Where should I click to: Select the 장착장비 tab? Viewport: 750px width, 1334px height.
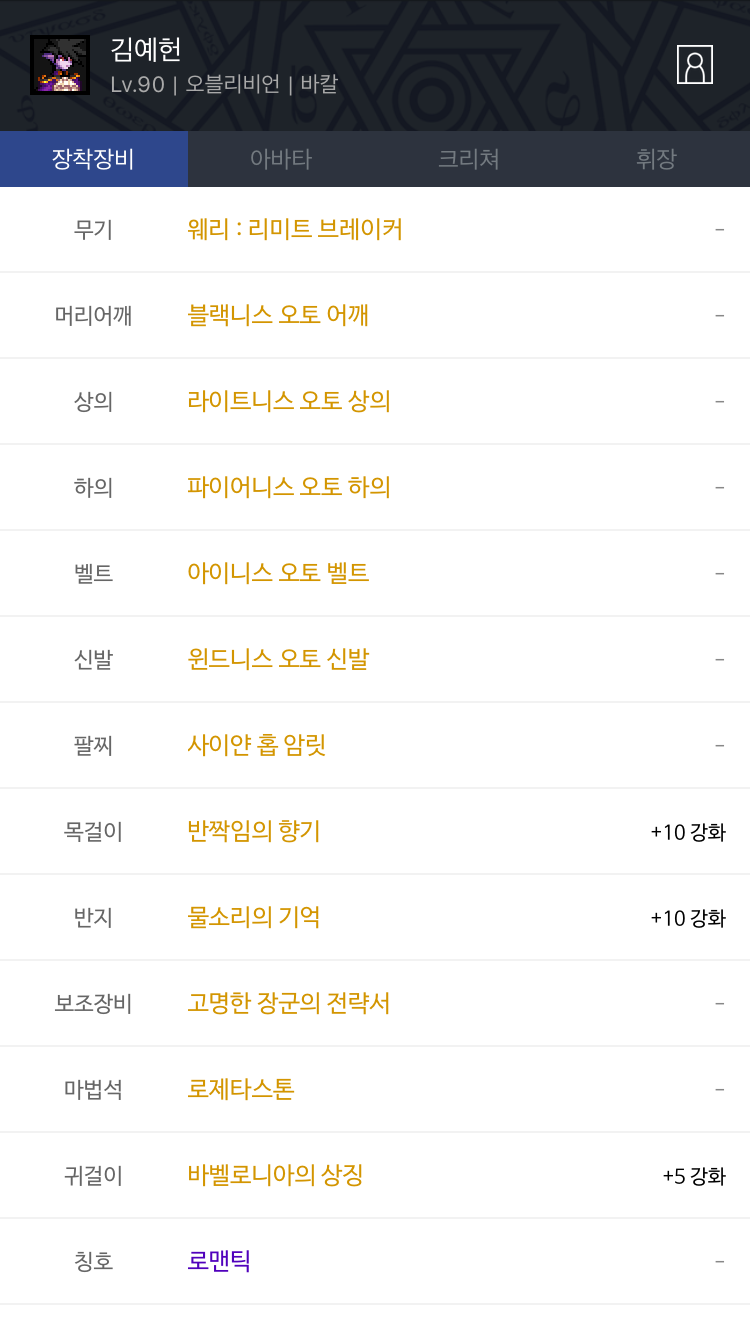(94, 159)
